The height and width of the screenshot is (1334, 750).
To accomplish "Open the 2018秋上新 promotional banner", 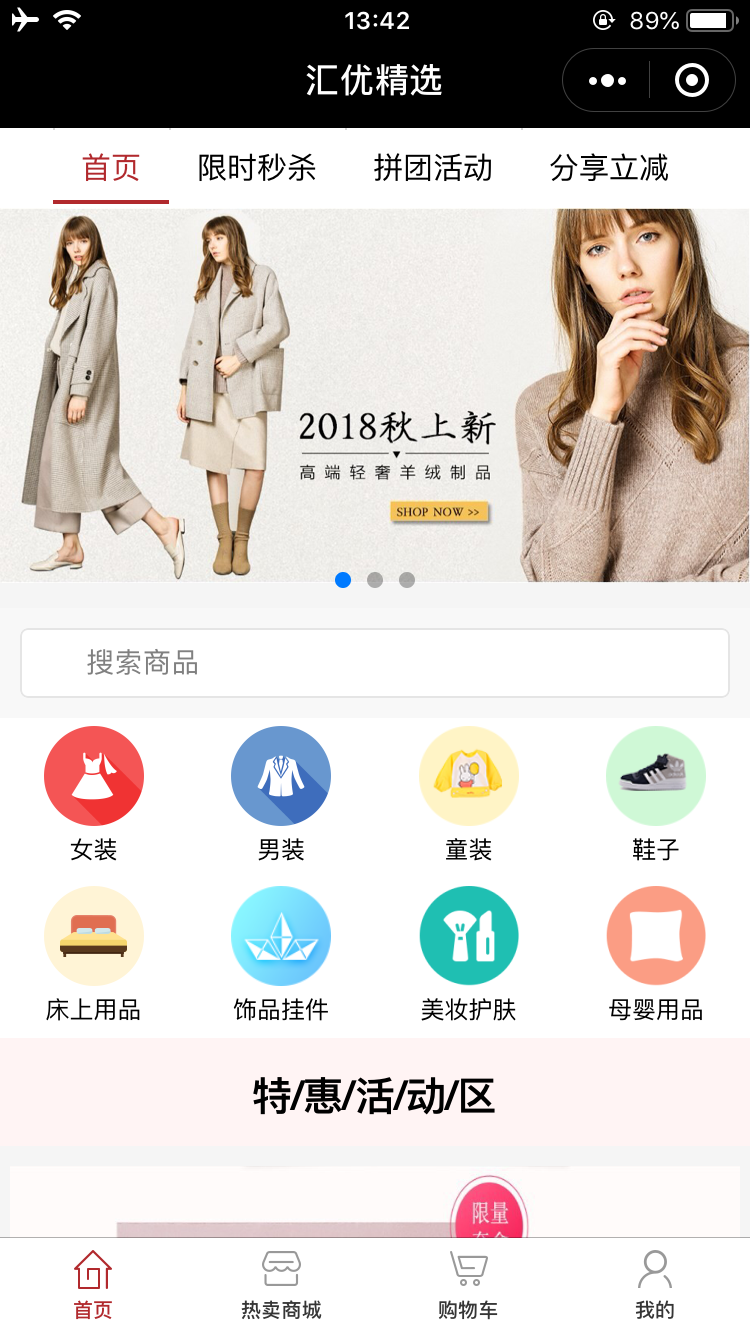I will [x=375, y=395].
